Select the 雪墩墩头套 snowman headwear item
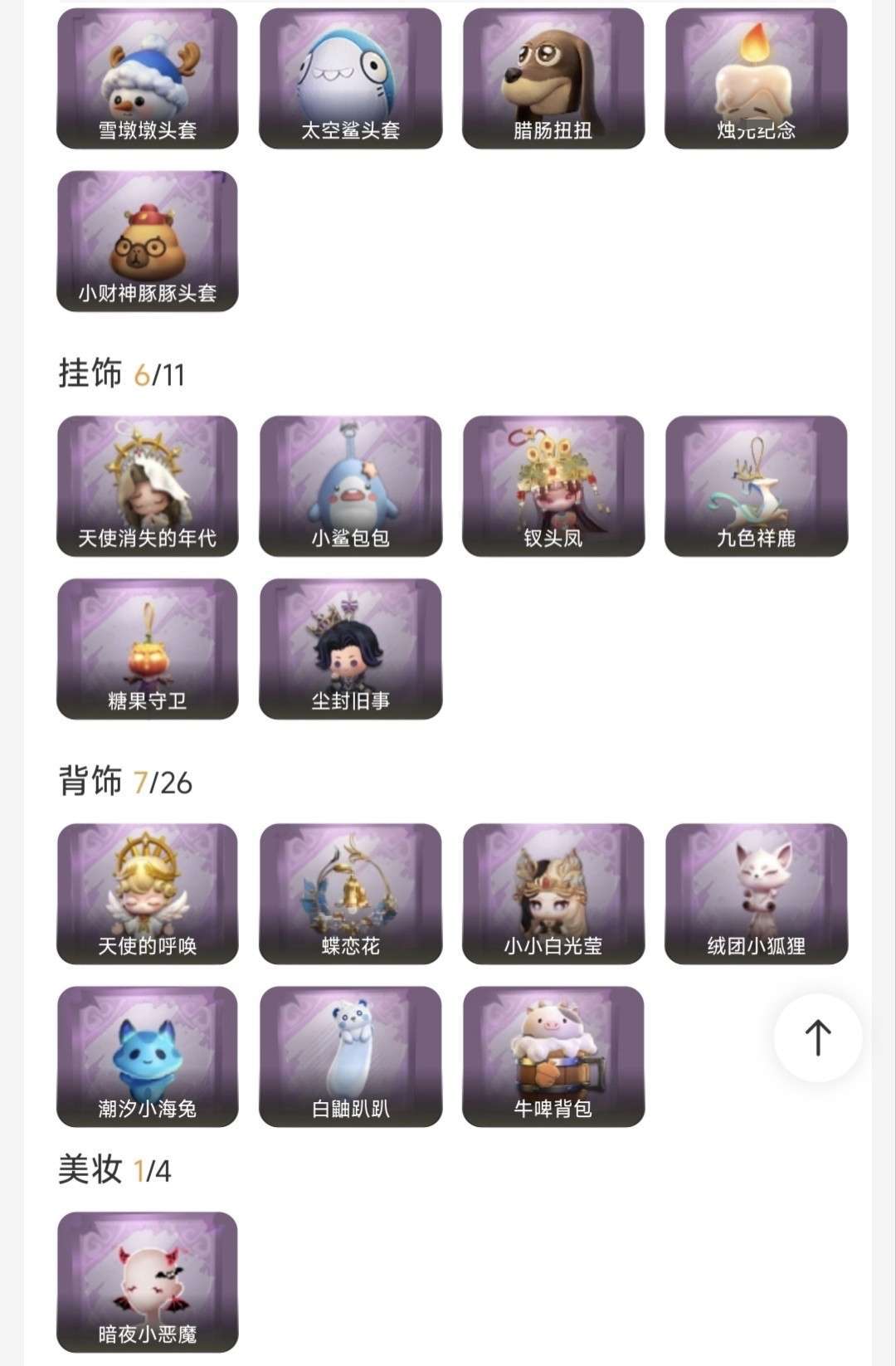Viewport: 896px width, 1366px height. coord(147,79)
